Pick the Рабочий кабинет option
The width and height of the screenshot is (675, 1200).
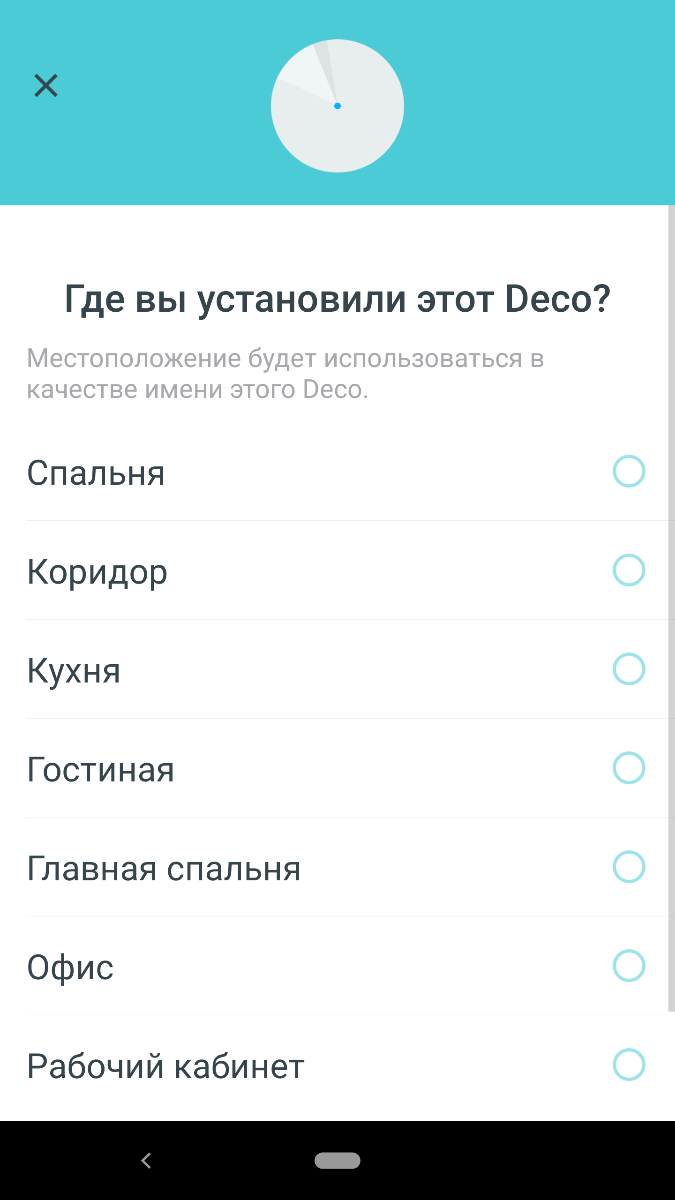tap(337, 1065)
